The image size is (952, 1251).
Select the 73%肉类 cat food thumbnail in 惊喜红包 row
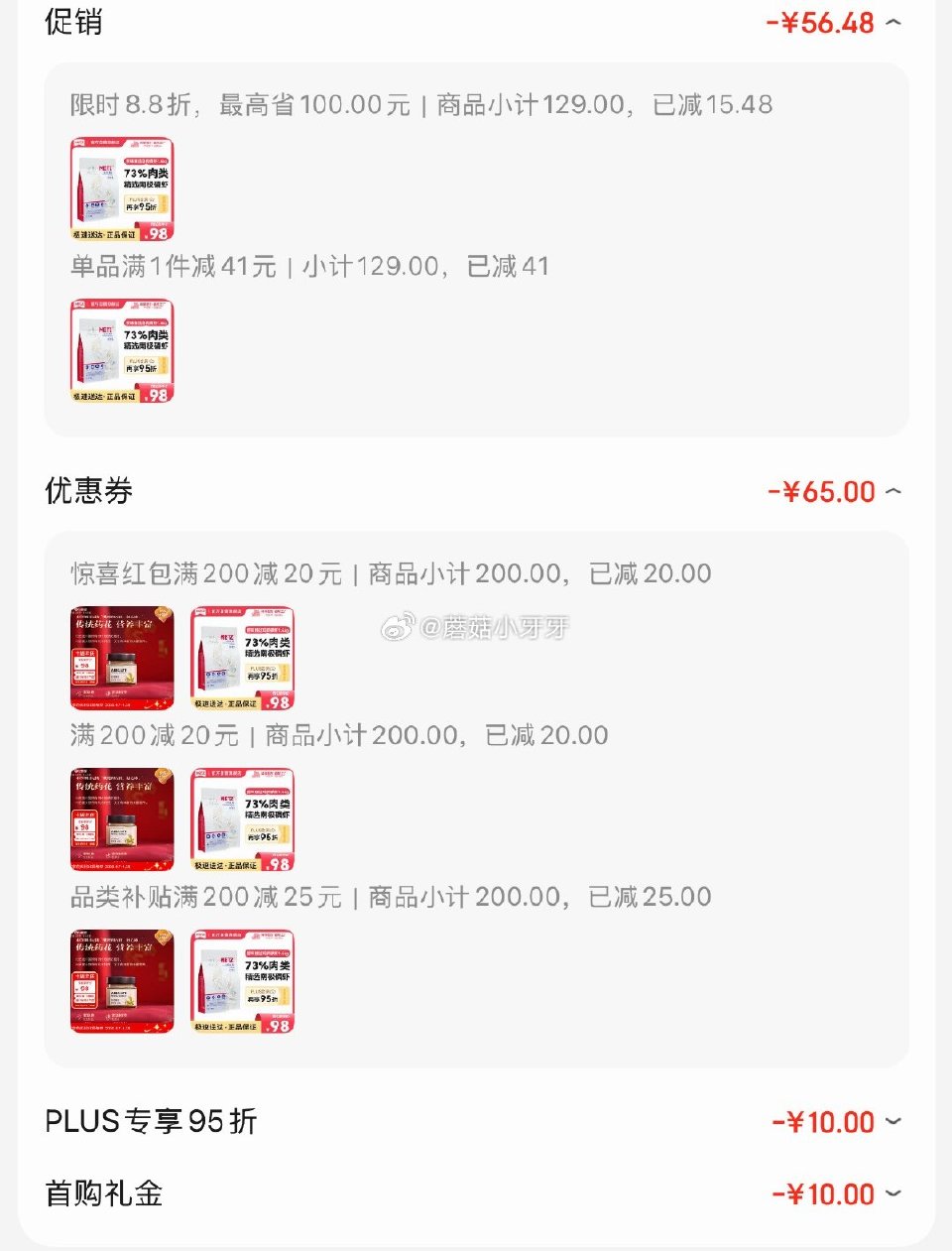point(243,658)
